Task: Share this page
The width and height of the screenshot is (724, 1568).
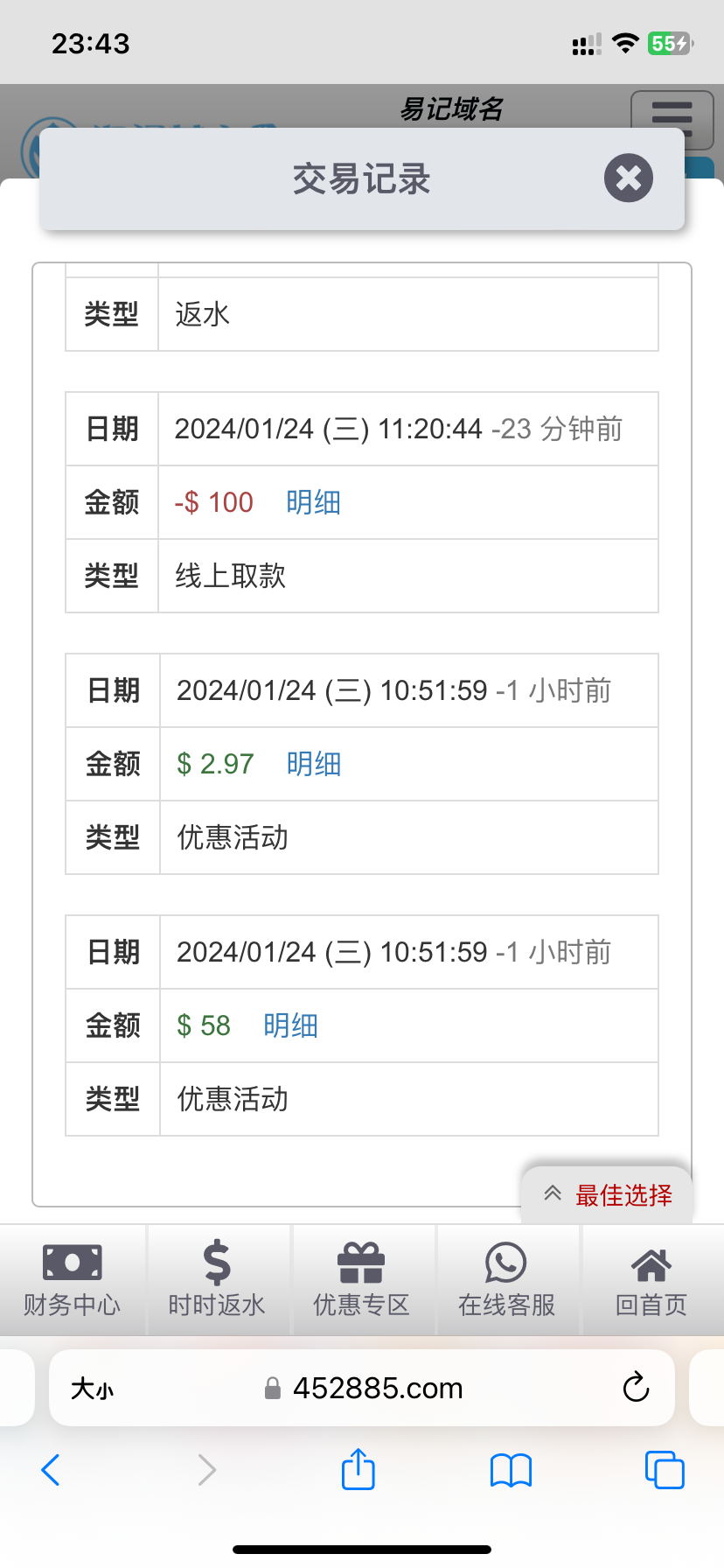Action: [359, 1469]
